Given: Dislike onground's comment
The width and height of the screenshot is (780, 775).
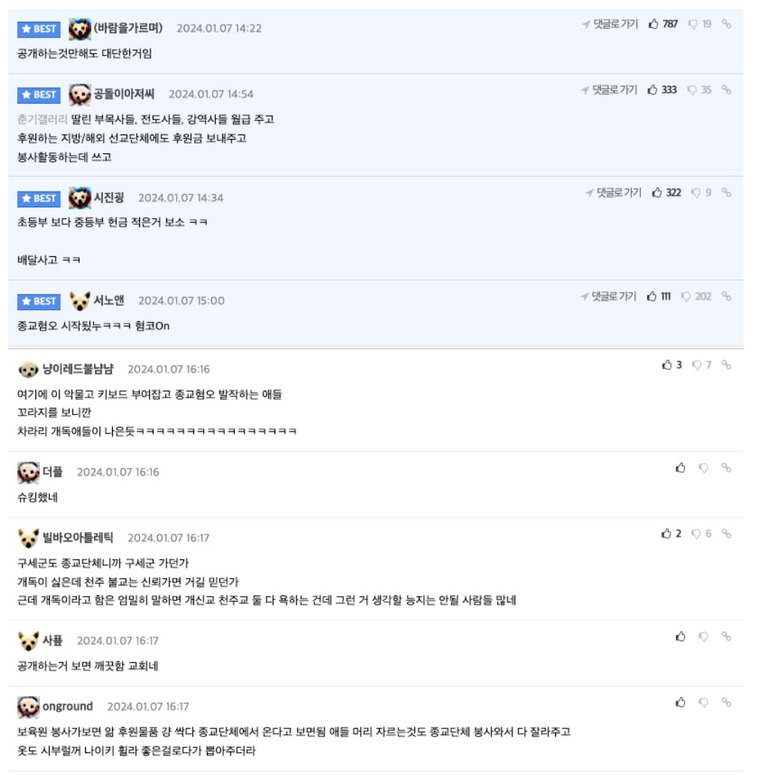Looking at the screenshot, I should [704, 703].
